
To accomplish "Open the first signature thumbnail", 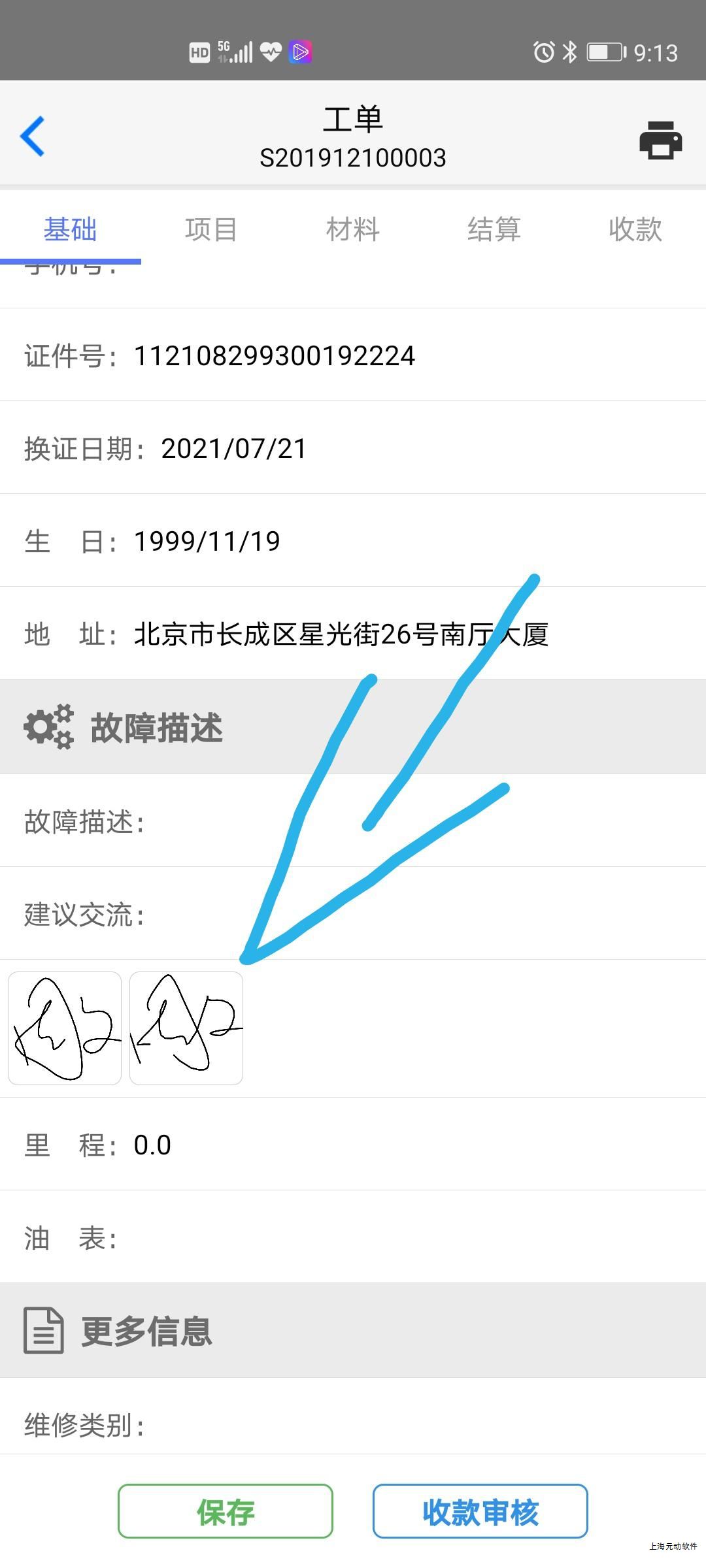I will click(65, 1028).
